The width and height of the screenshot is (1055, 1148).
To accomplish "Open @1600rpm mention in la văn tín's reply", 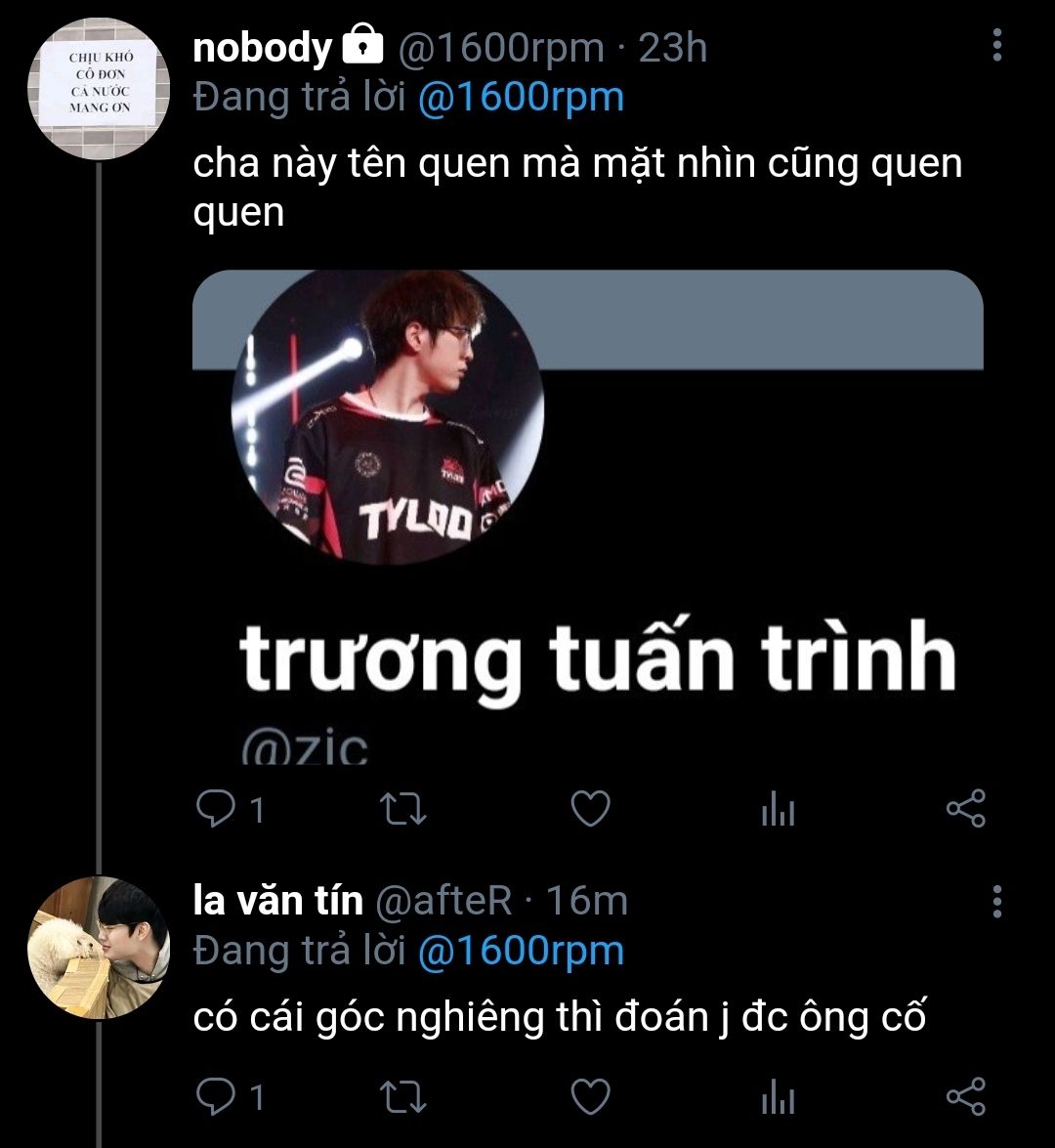I will 521,951.
